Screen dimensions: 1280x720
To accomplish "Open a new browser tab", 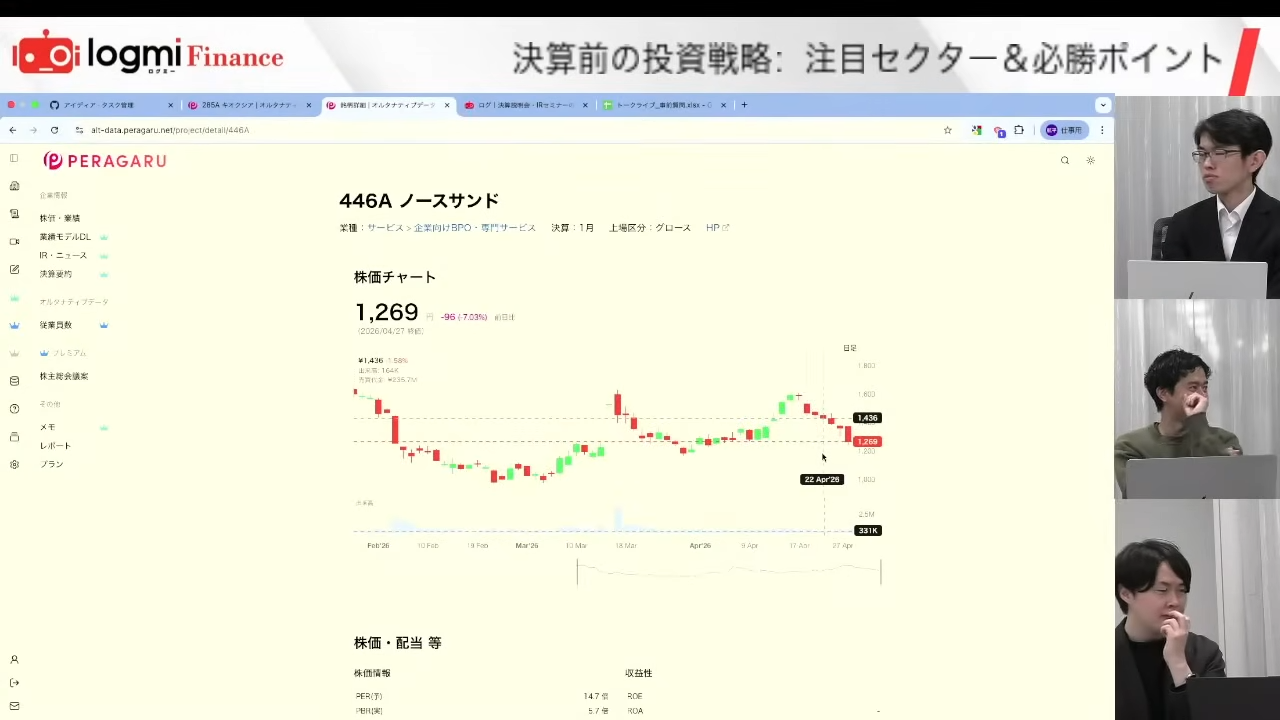I will coord(744,105).
